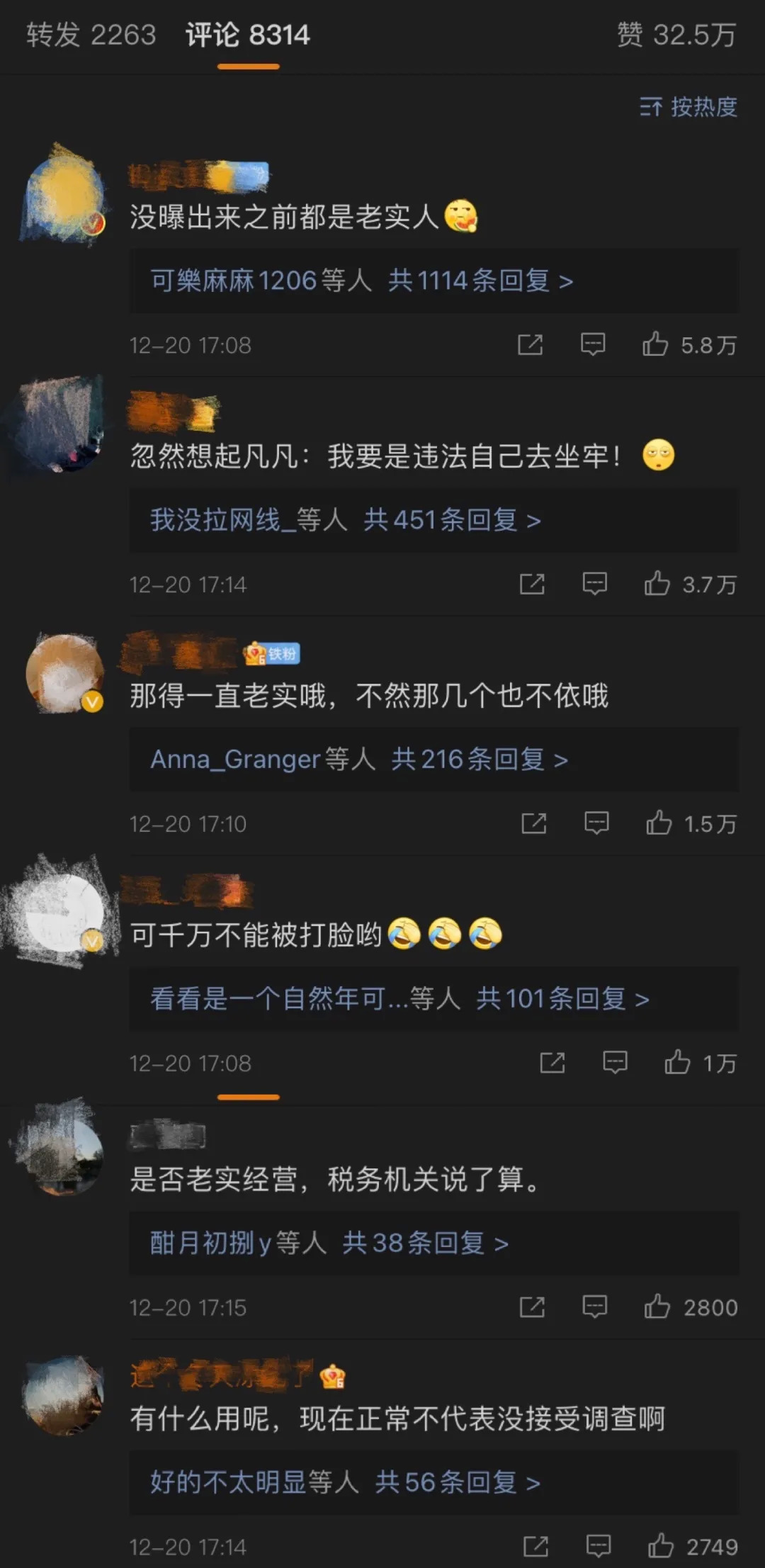Switch to the 转发 2263 tab
765x1568 pixels.
tap(91, 35)
